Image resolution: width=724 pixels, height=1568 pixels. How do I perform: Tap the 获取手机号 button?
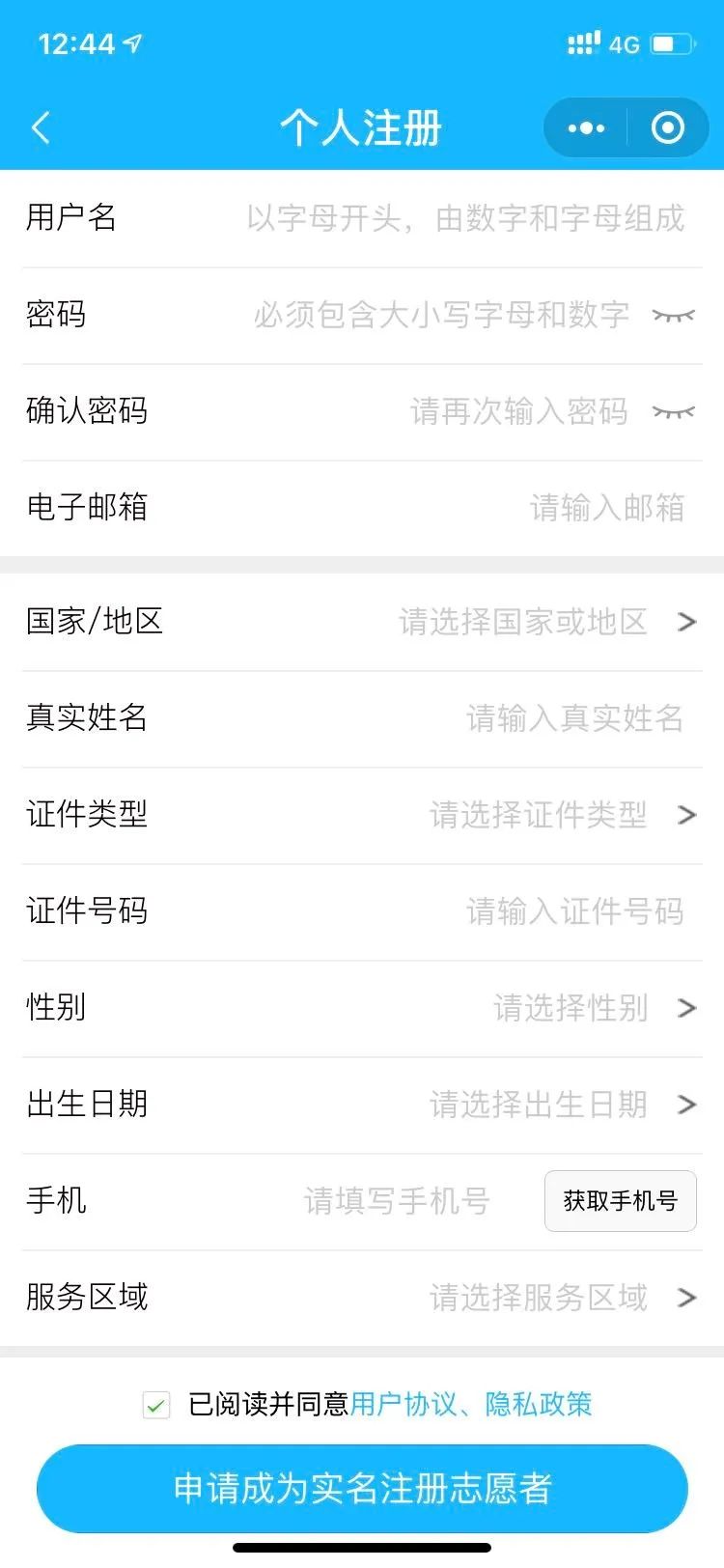point(620,1201)
